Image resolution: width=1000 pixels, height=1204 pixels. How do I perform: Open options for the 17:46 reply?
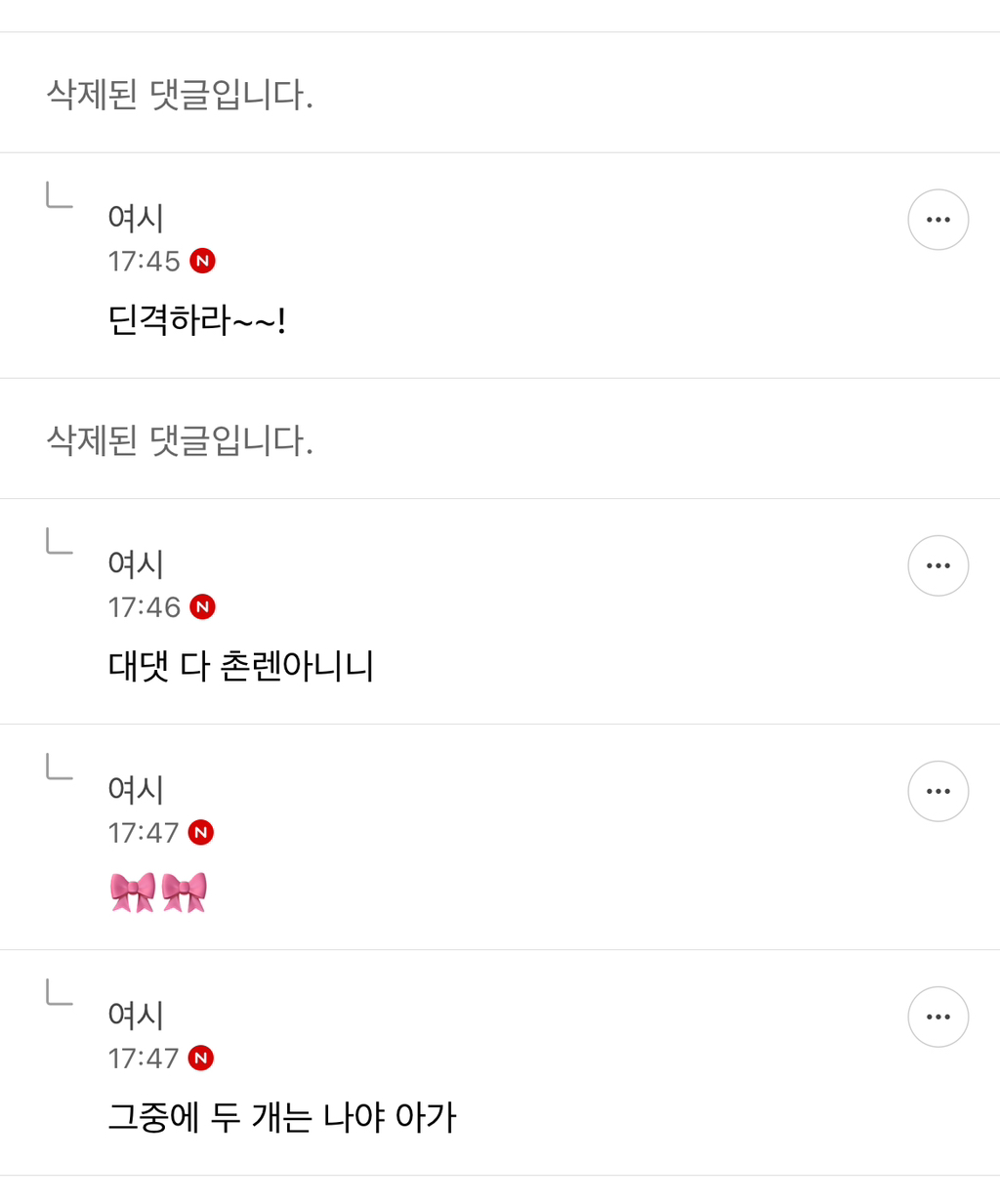coord(937,565)
